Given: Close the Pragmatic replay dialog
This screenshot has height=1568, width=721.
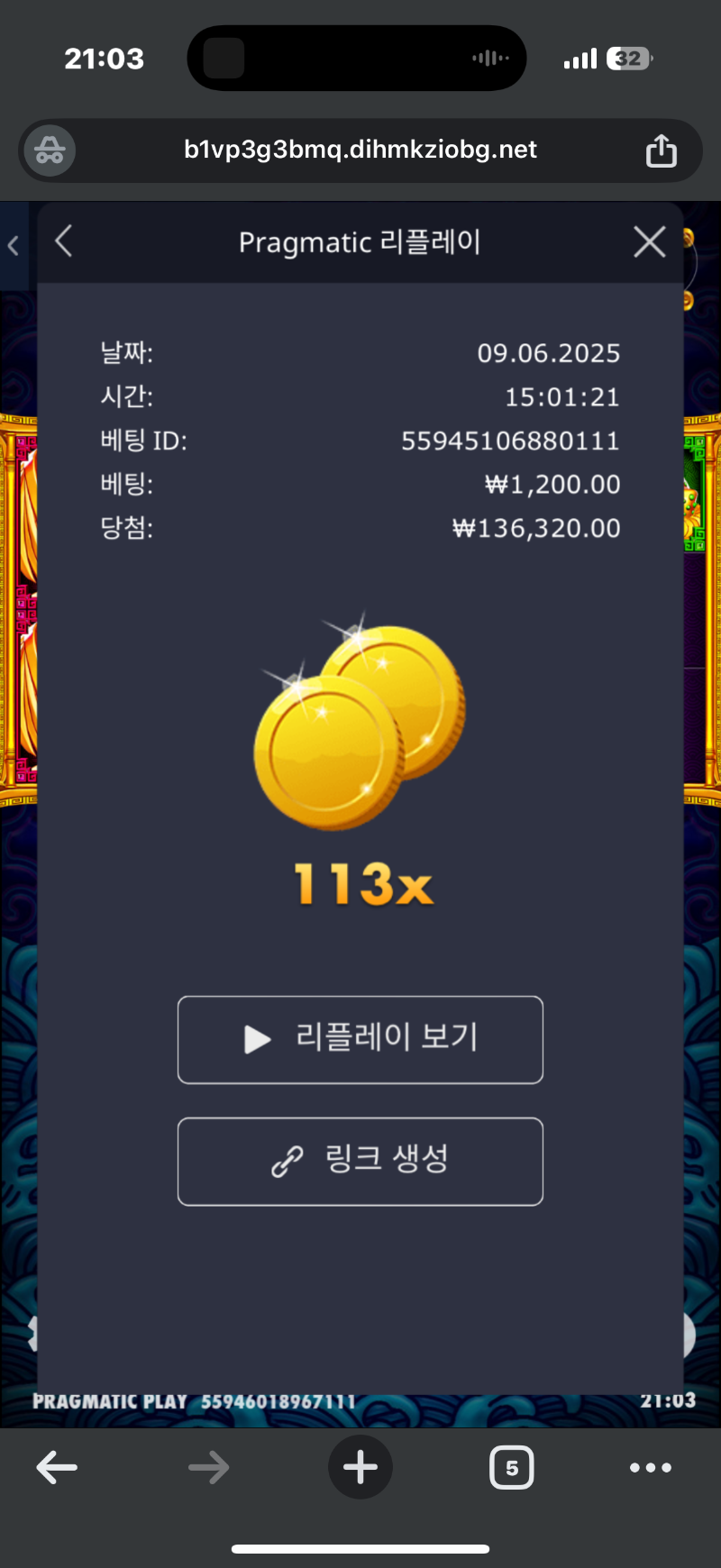Looking at the screenshot, I should 649,242.
